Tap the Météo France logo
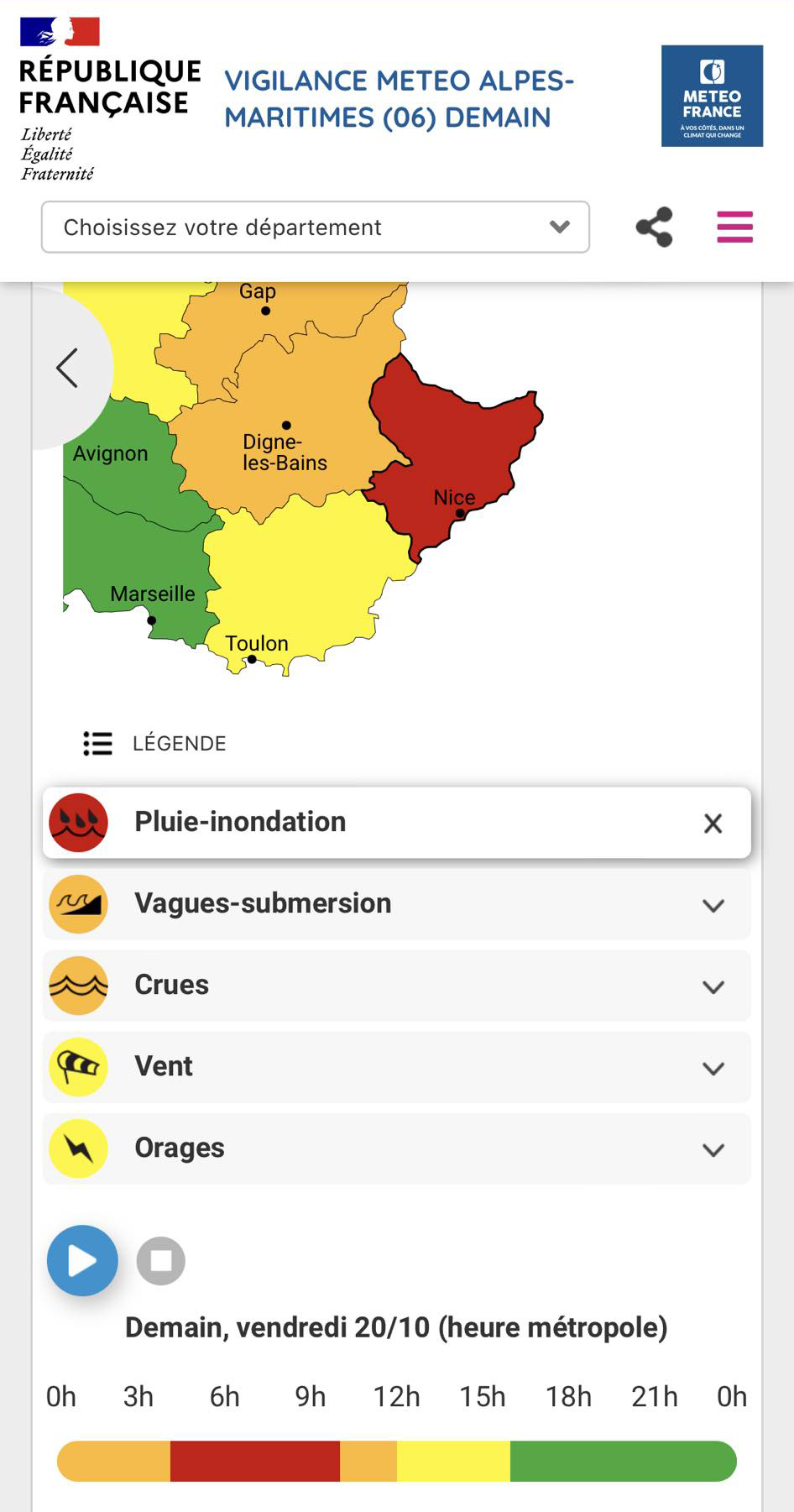 712,96
